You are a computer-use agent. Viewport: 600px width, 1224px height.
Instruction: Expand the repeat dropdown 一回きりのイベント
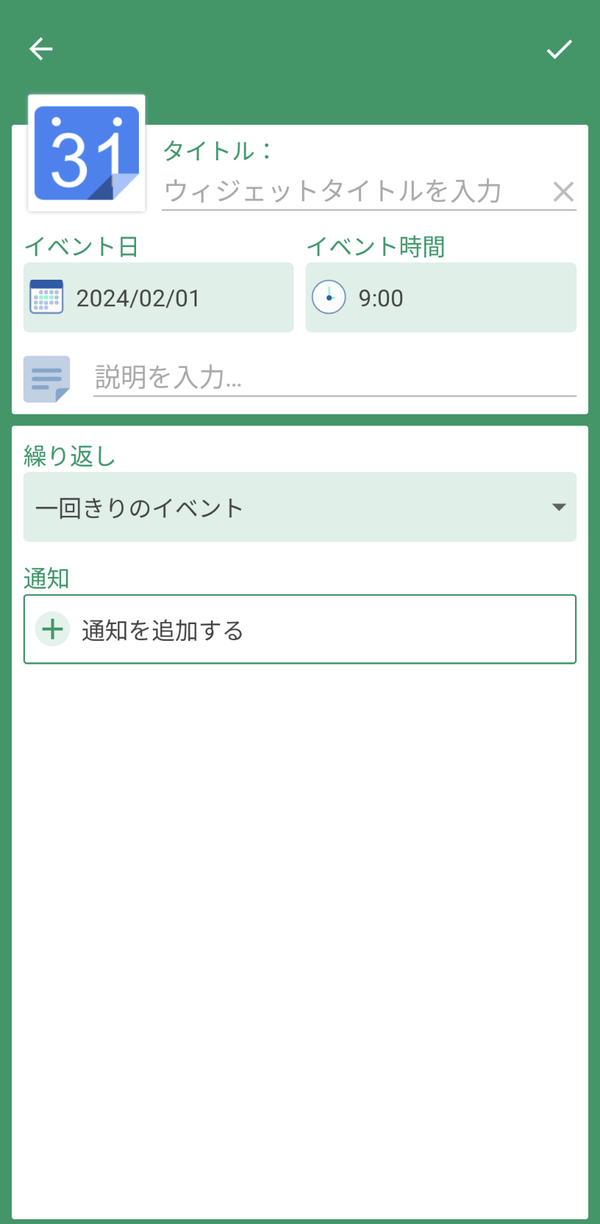click(300, 507)
